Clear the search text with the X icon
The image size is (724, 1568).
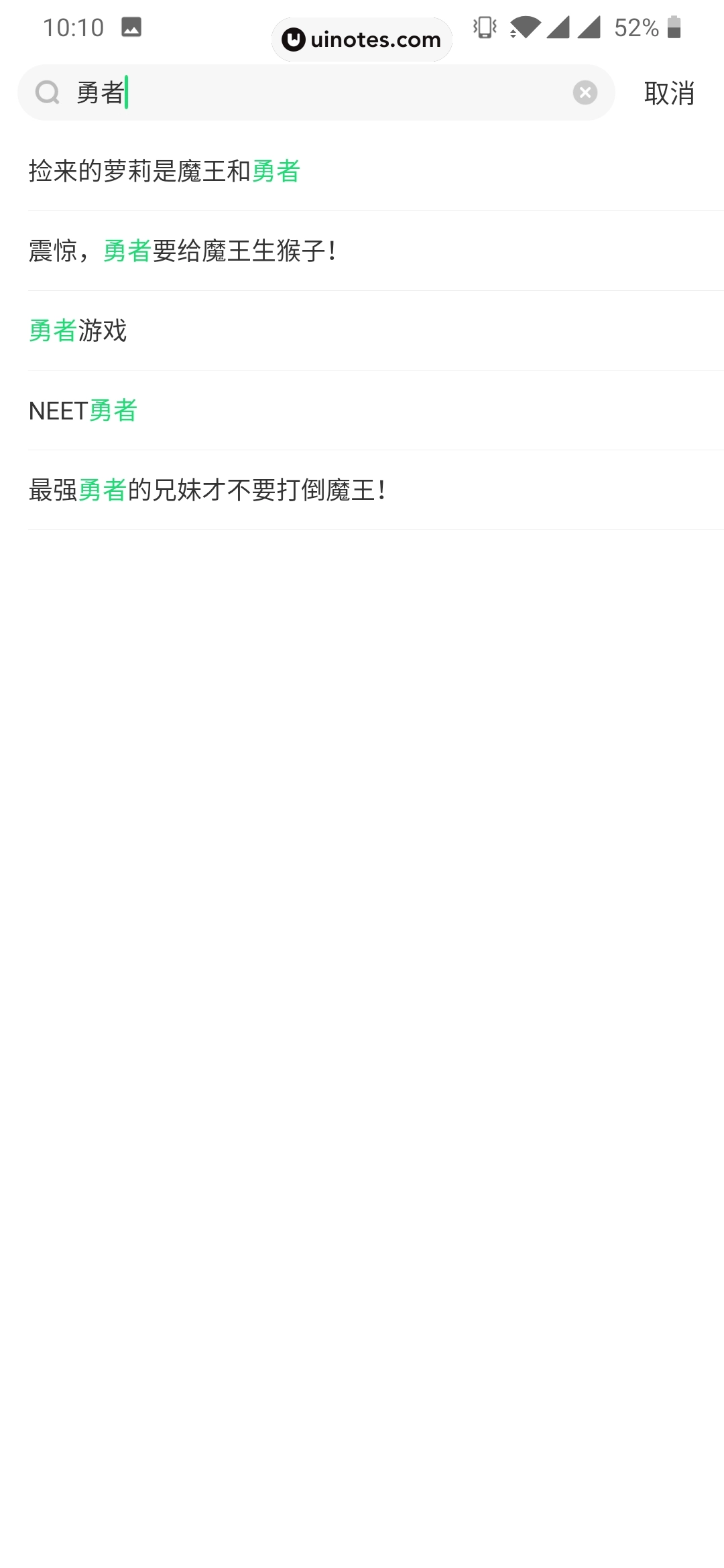(585, 92)
